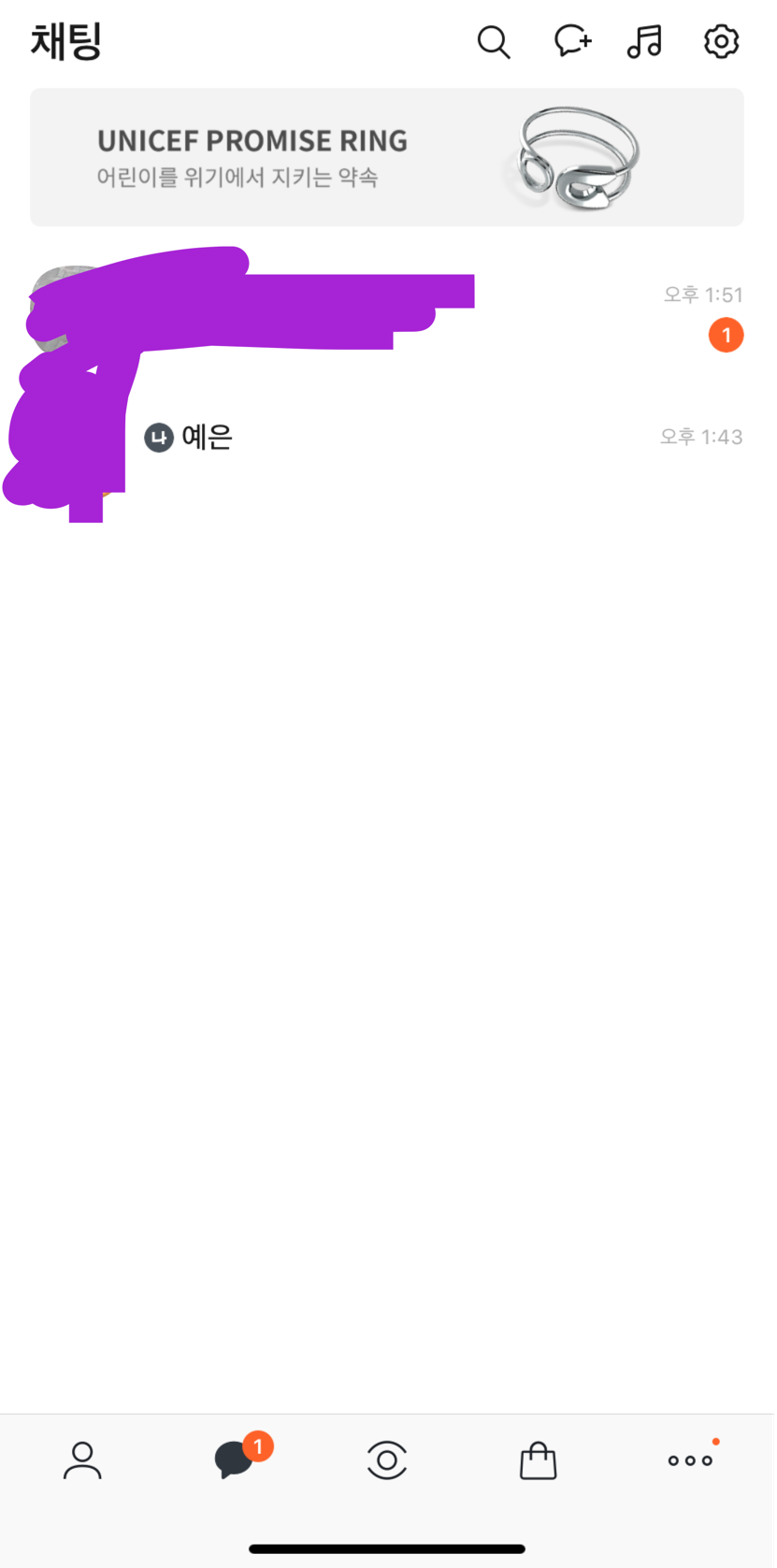Switch to the friends profile tab
Image resolution: width=777 pixels, height=1568 pixels.
point(82,1460)
